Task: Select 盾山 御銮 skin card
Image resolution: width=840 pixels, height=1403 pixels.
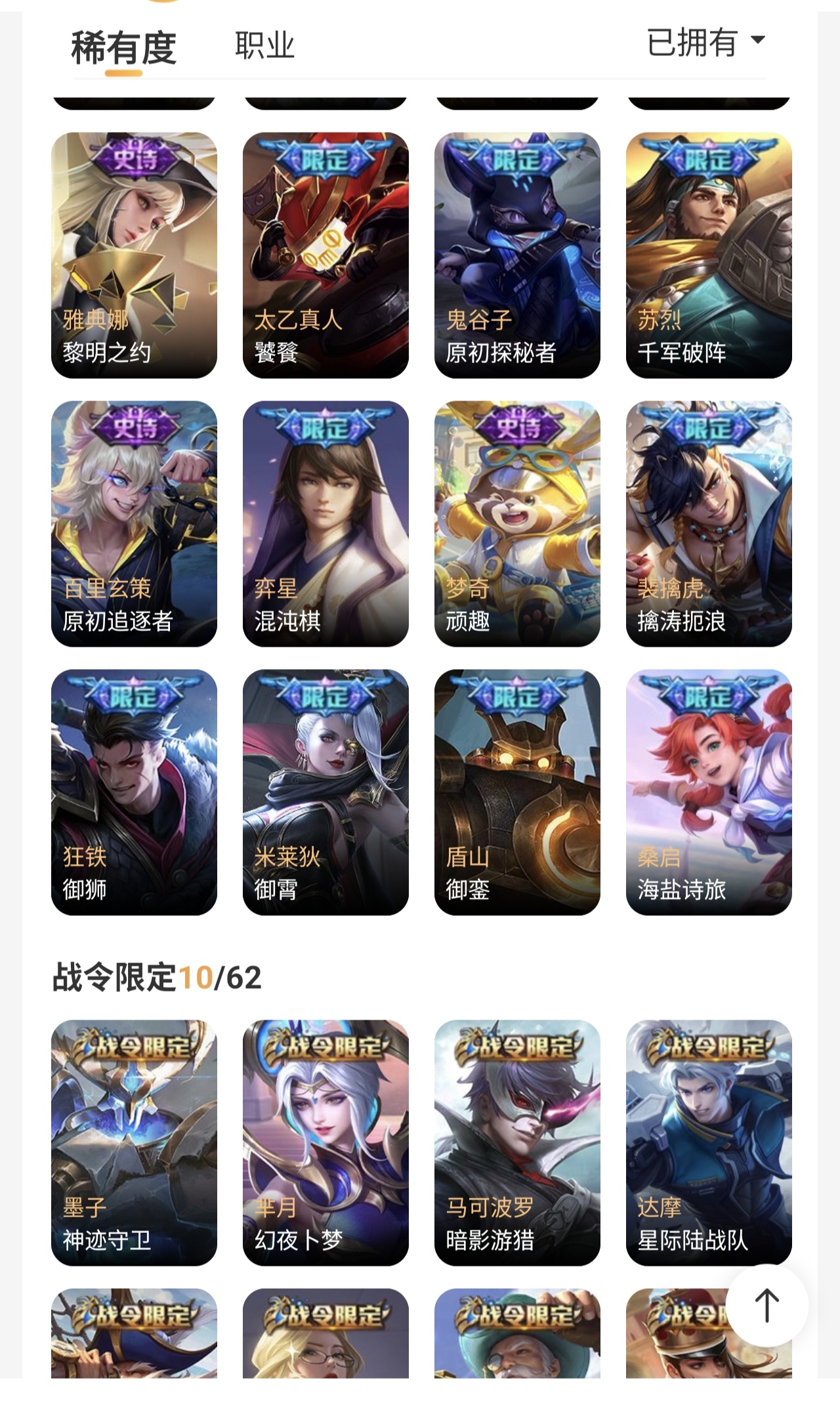Action: (517, 792)
